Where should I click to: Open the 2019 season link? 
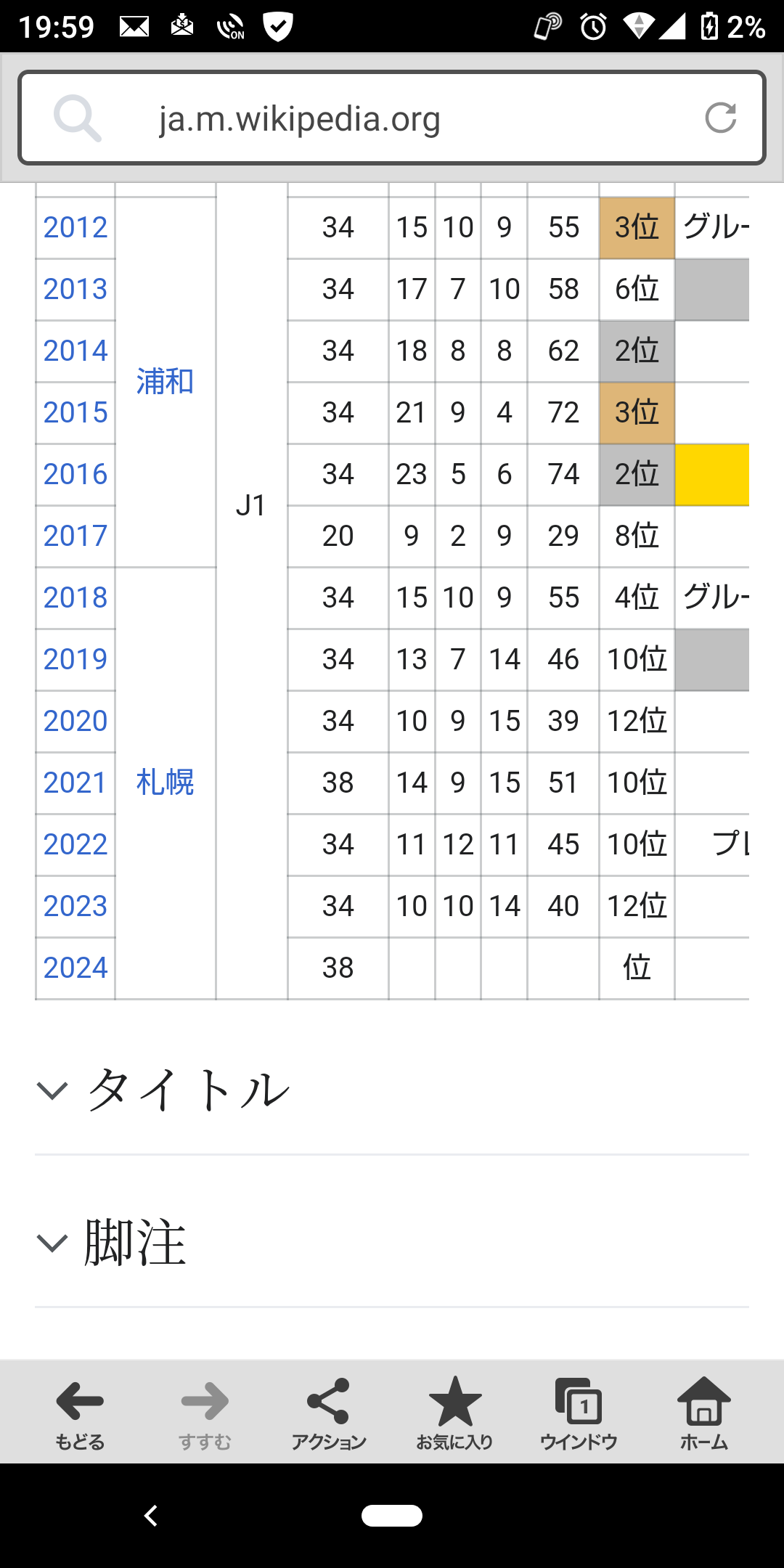click(75, 659)
